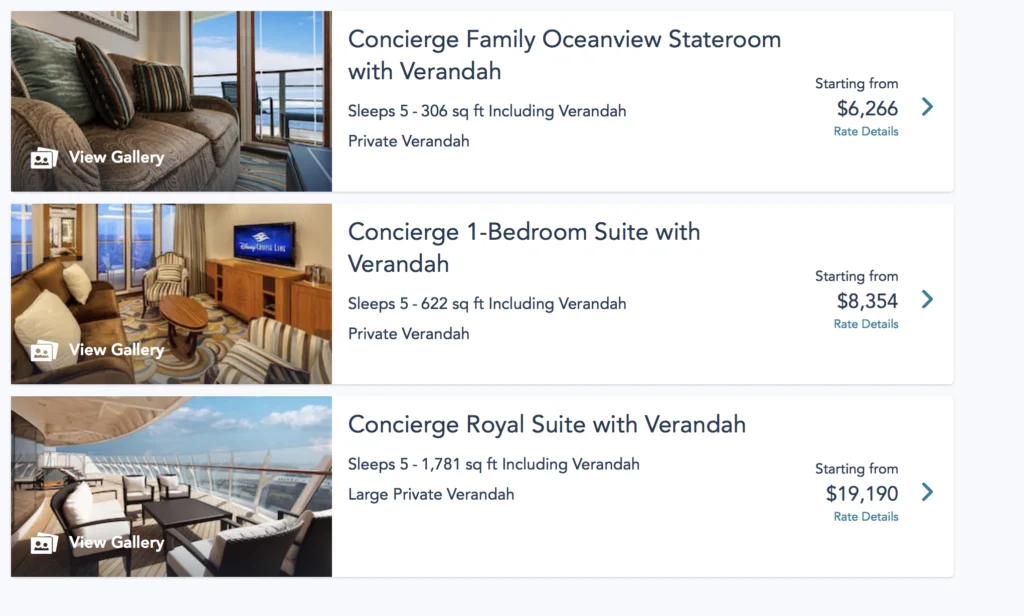View Gallery for Concierge 1-Bedroom Suite
This screenshot has height=616, width=1024.
point(98,350)
